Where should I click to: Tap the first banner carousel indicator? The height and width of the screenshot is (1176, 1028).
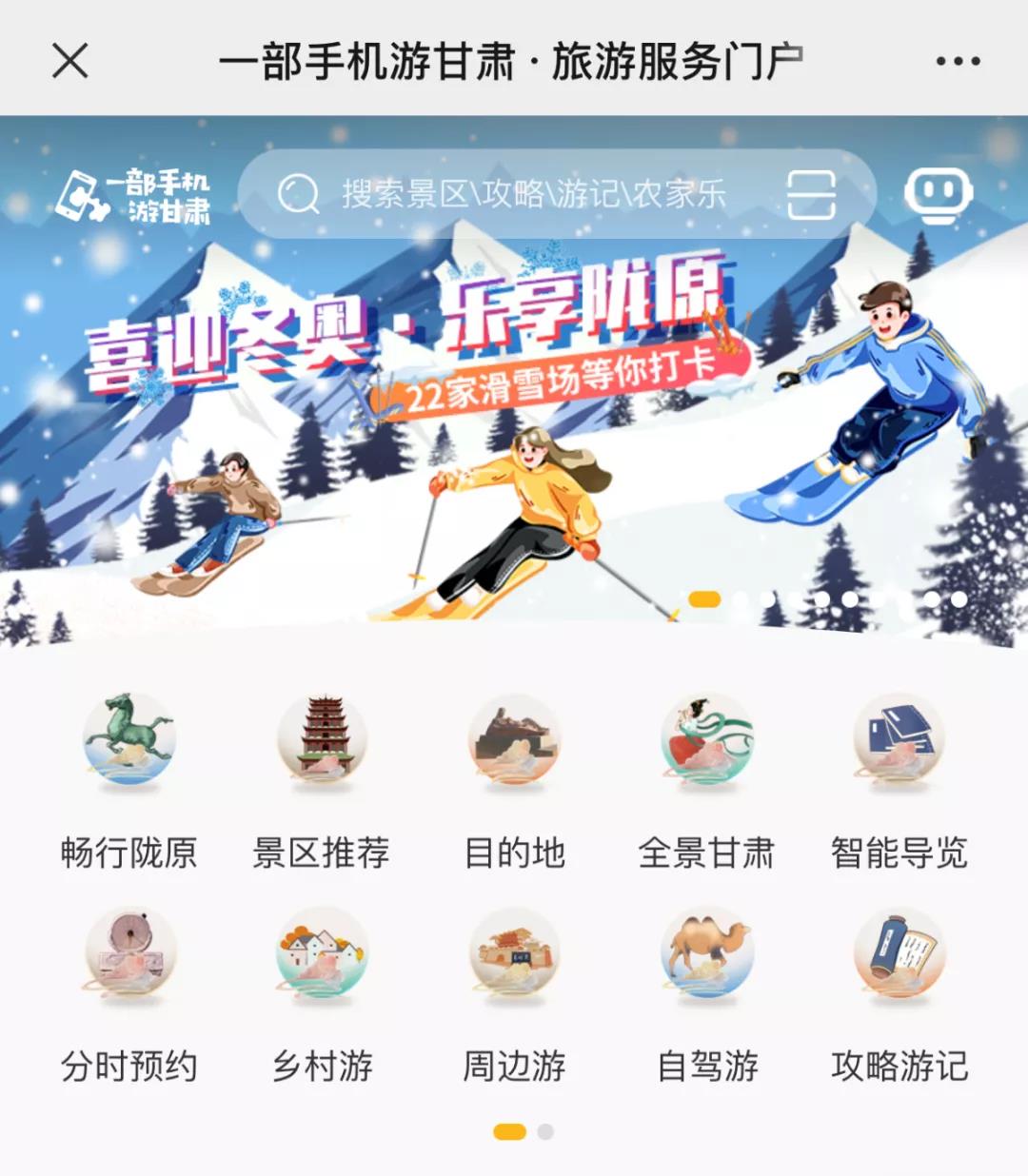tap(704, 598)
